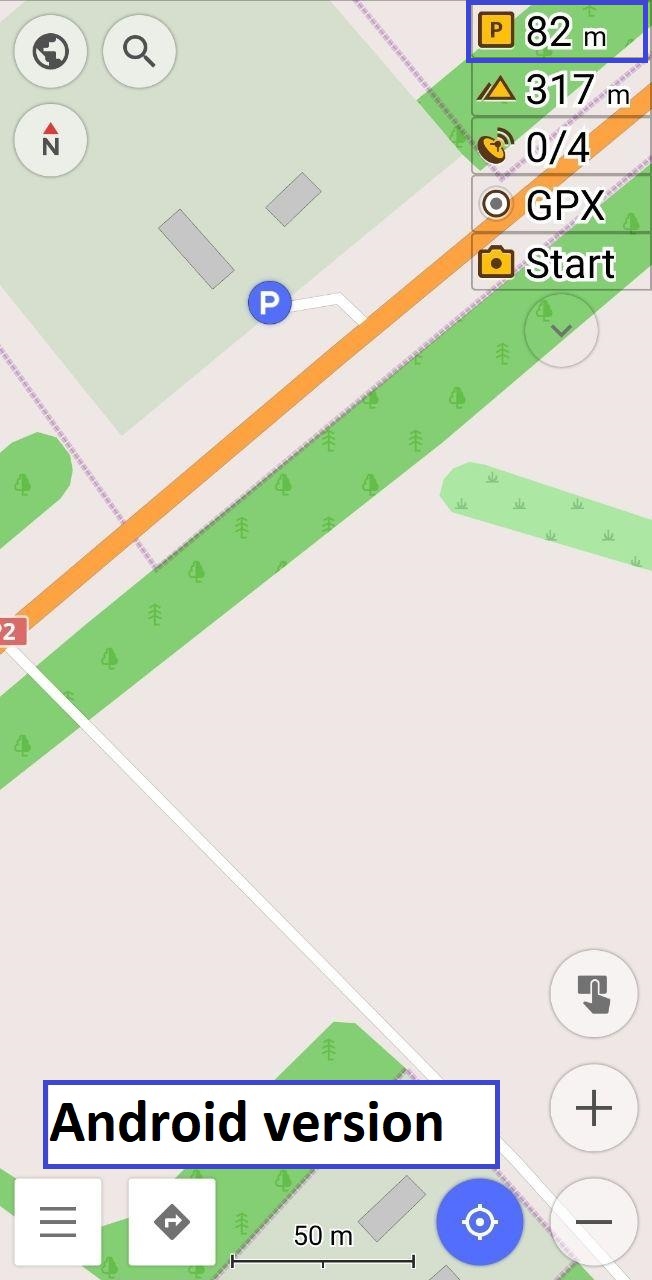This screenshot has height=1280, width=652.
Task: Tap the camera Start widget
Action: (x=560, y=263)
